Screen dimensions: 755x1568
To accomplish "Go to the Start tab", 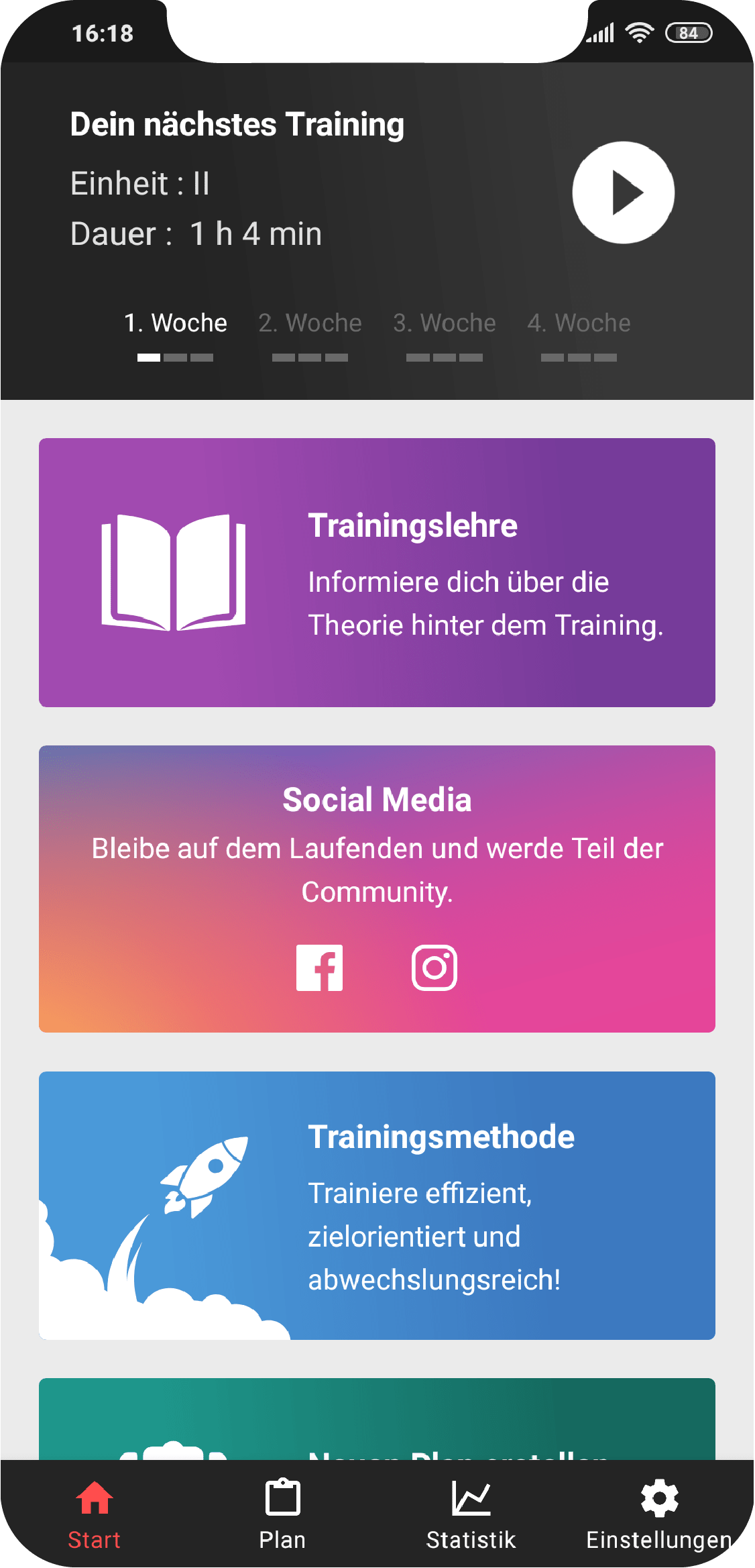I will [95, 1515].
